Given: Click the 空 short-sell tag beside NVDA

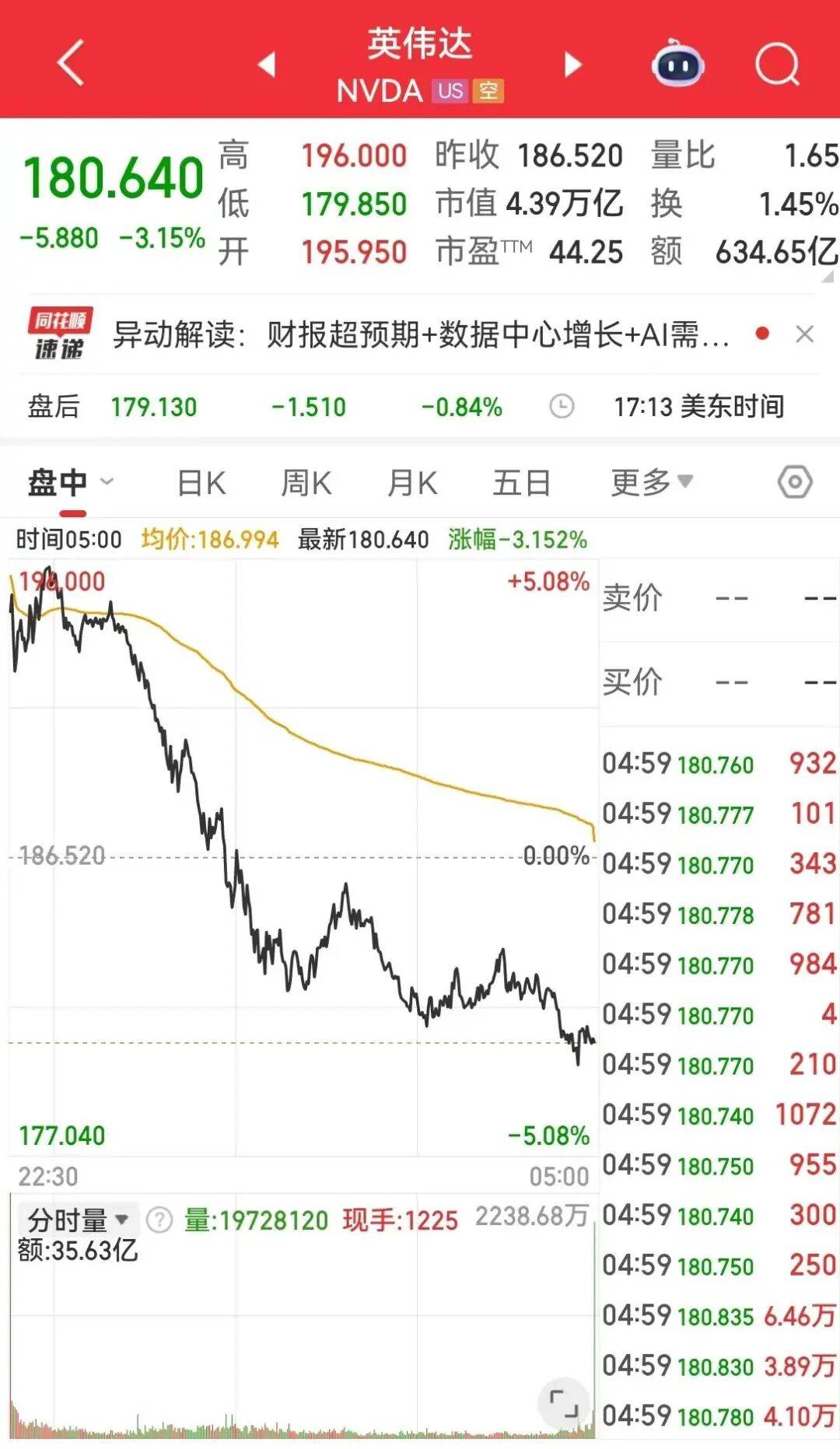Looking at the screenshot, I should coord(489,92).
